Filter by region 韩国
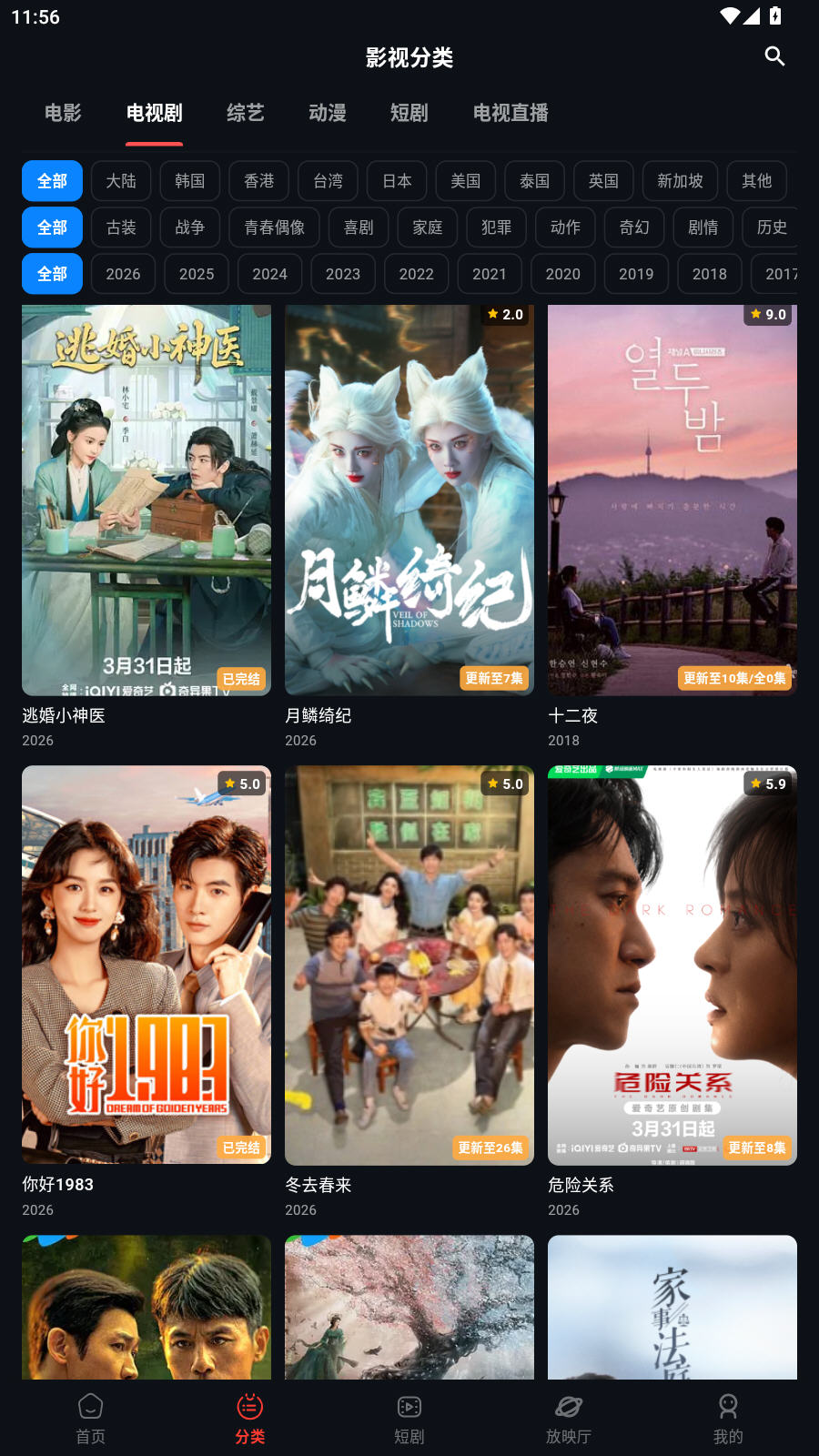Screen dimensions: 819x1456 coord(189,181)
